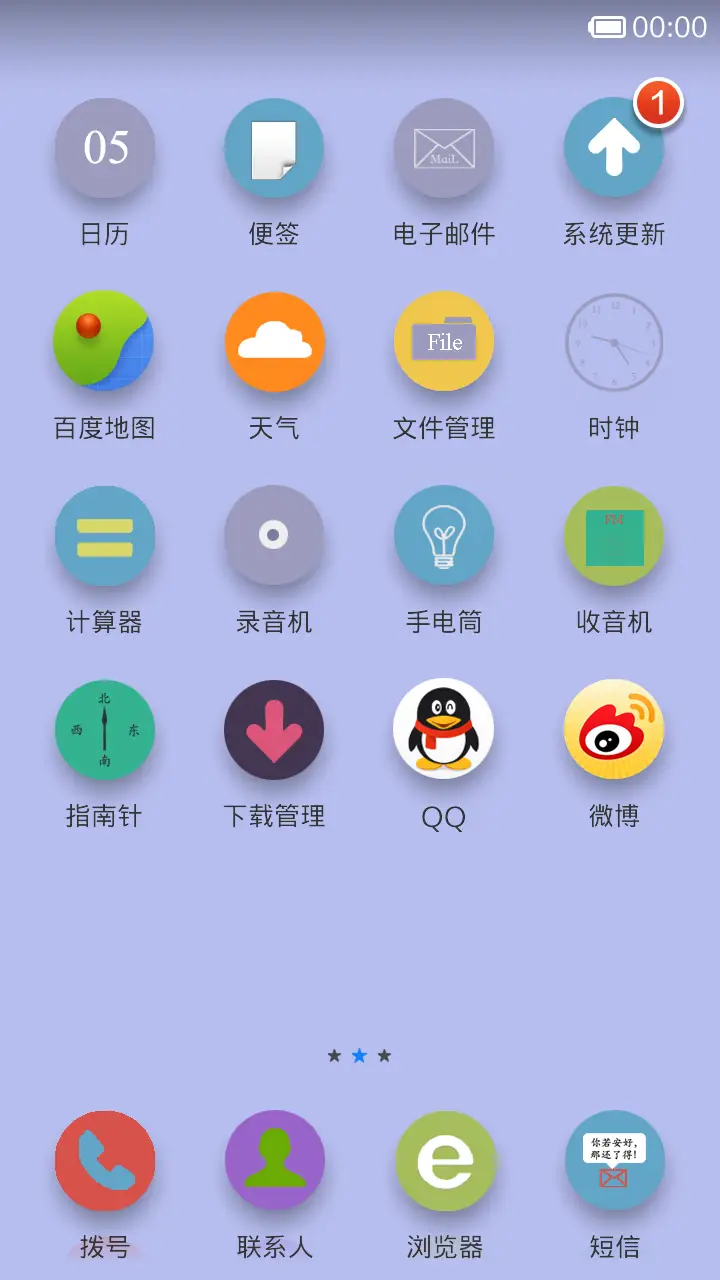Tap the middle page indicator dot

[x=359, y=1055]
